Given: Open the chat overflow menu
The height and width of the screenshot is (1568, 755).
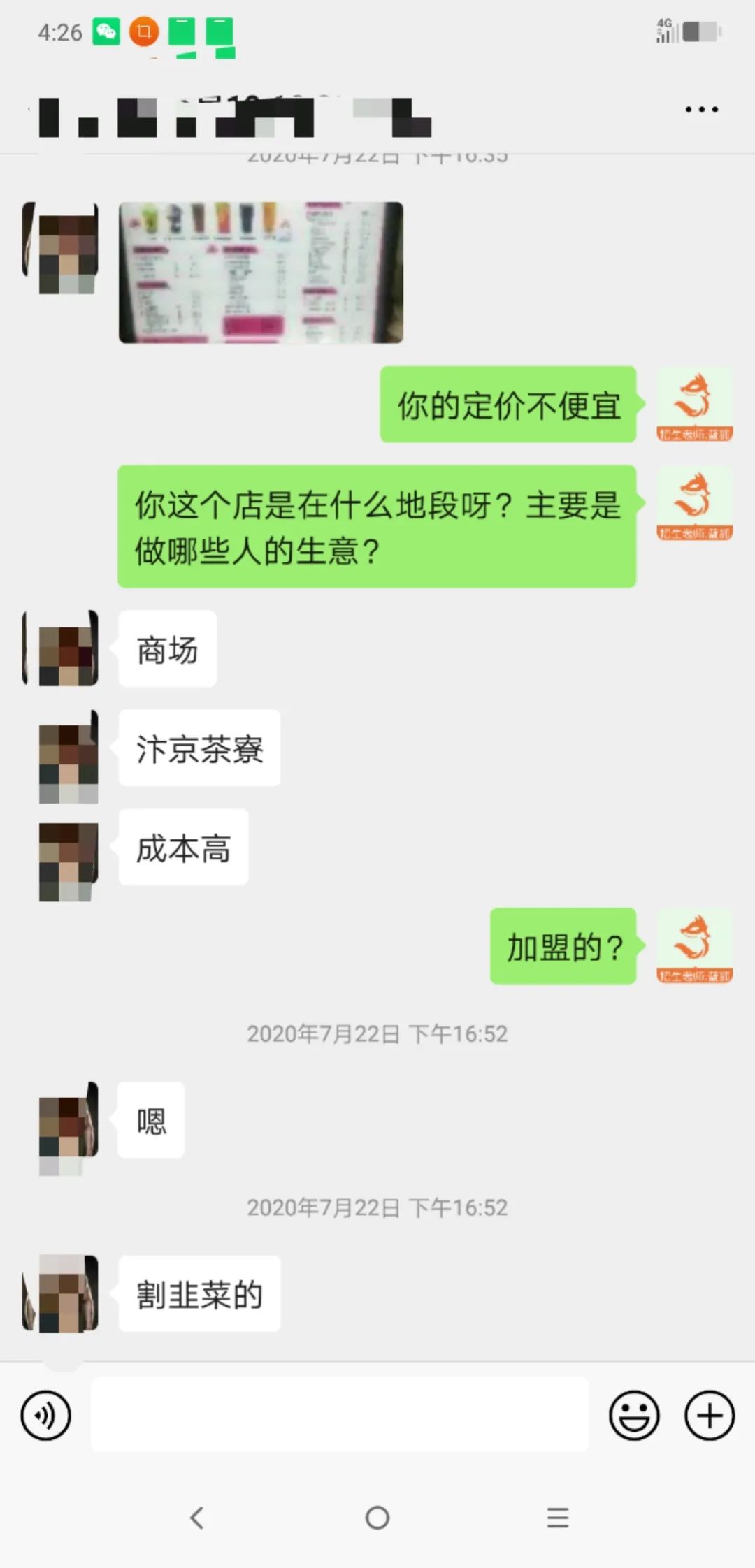Looking at the screenshot, I should (x=701, y=110).
